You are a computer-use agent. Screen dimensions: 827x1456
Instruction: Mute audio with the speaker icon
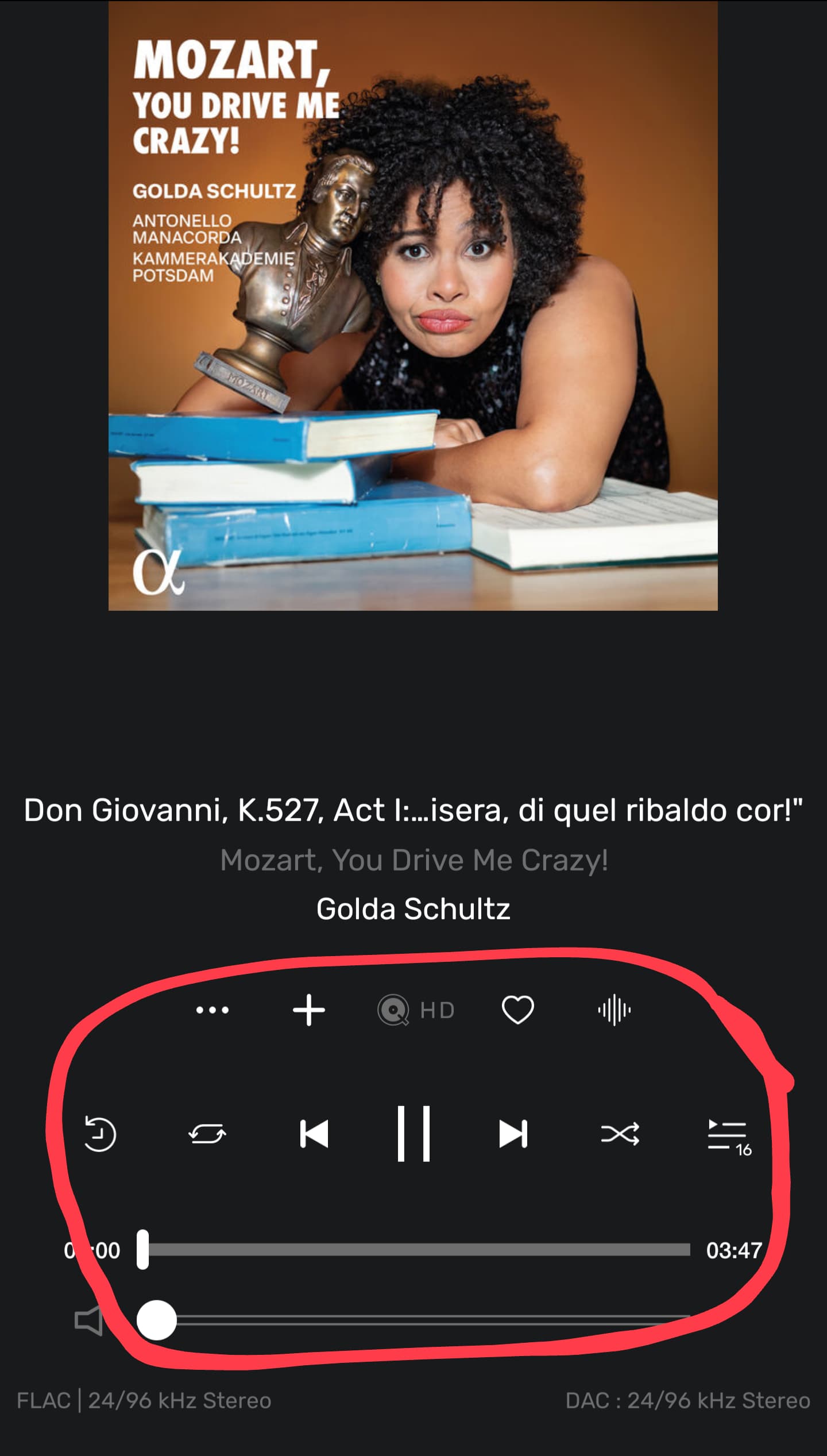coord(88,1320)
